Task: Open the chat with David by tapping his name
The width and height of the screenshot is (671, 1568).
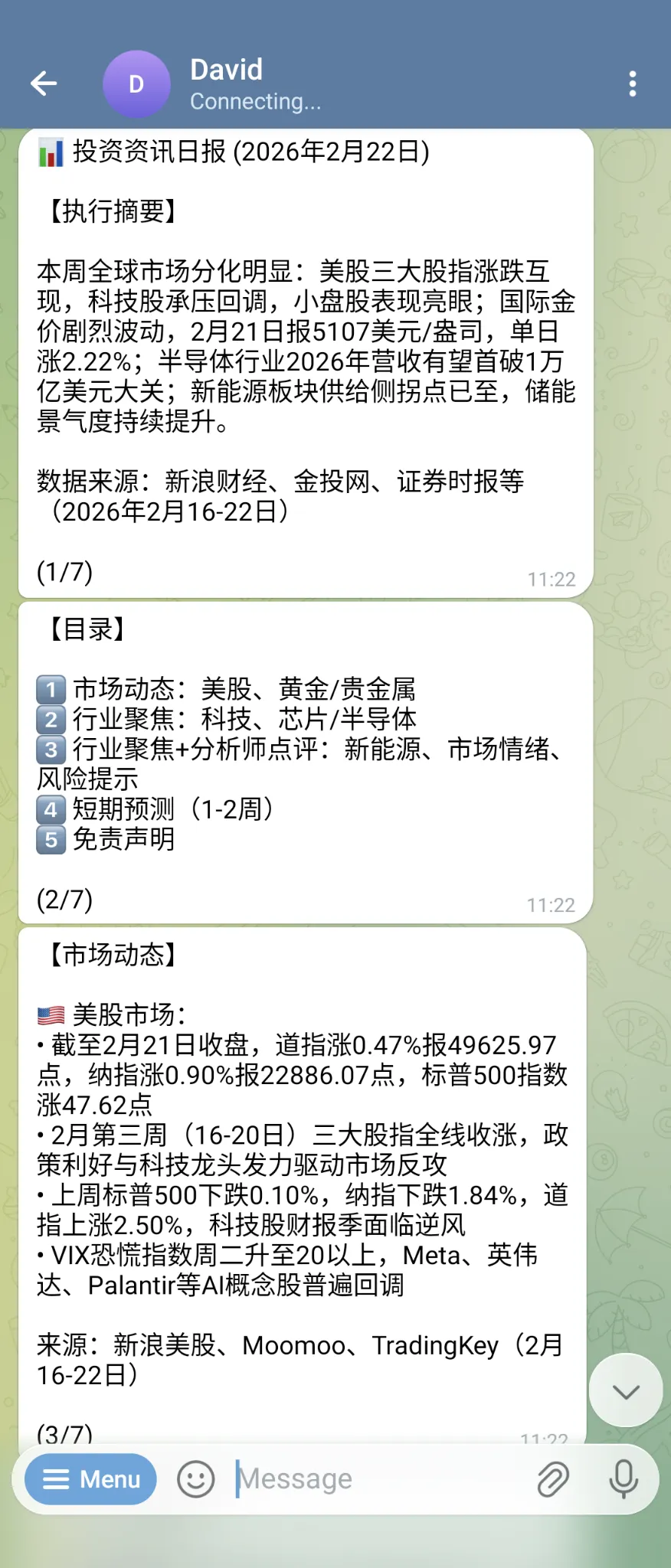Action: pos(225,70)
